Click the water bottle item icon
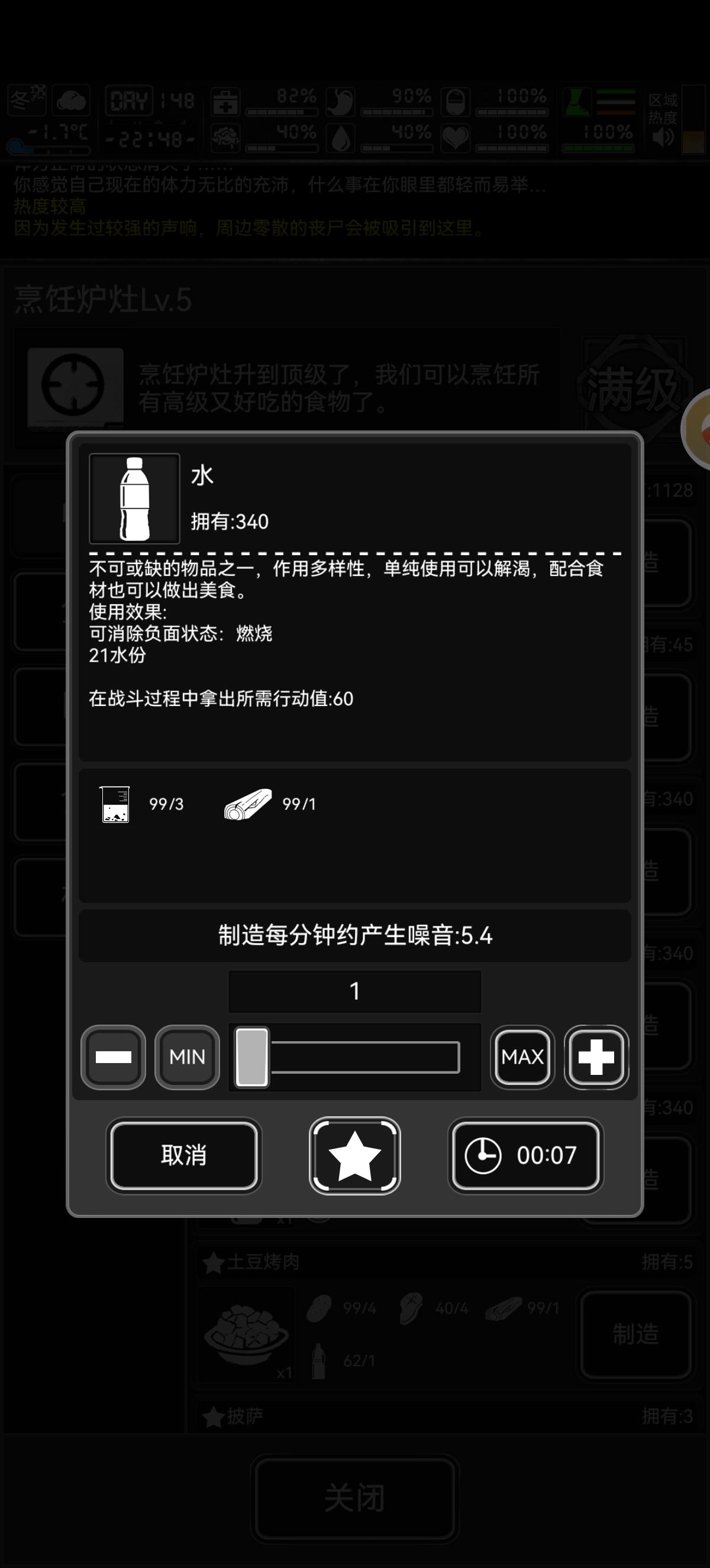Viewport: 710px width, 1568px height. tap(133, 498)
